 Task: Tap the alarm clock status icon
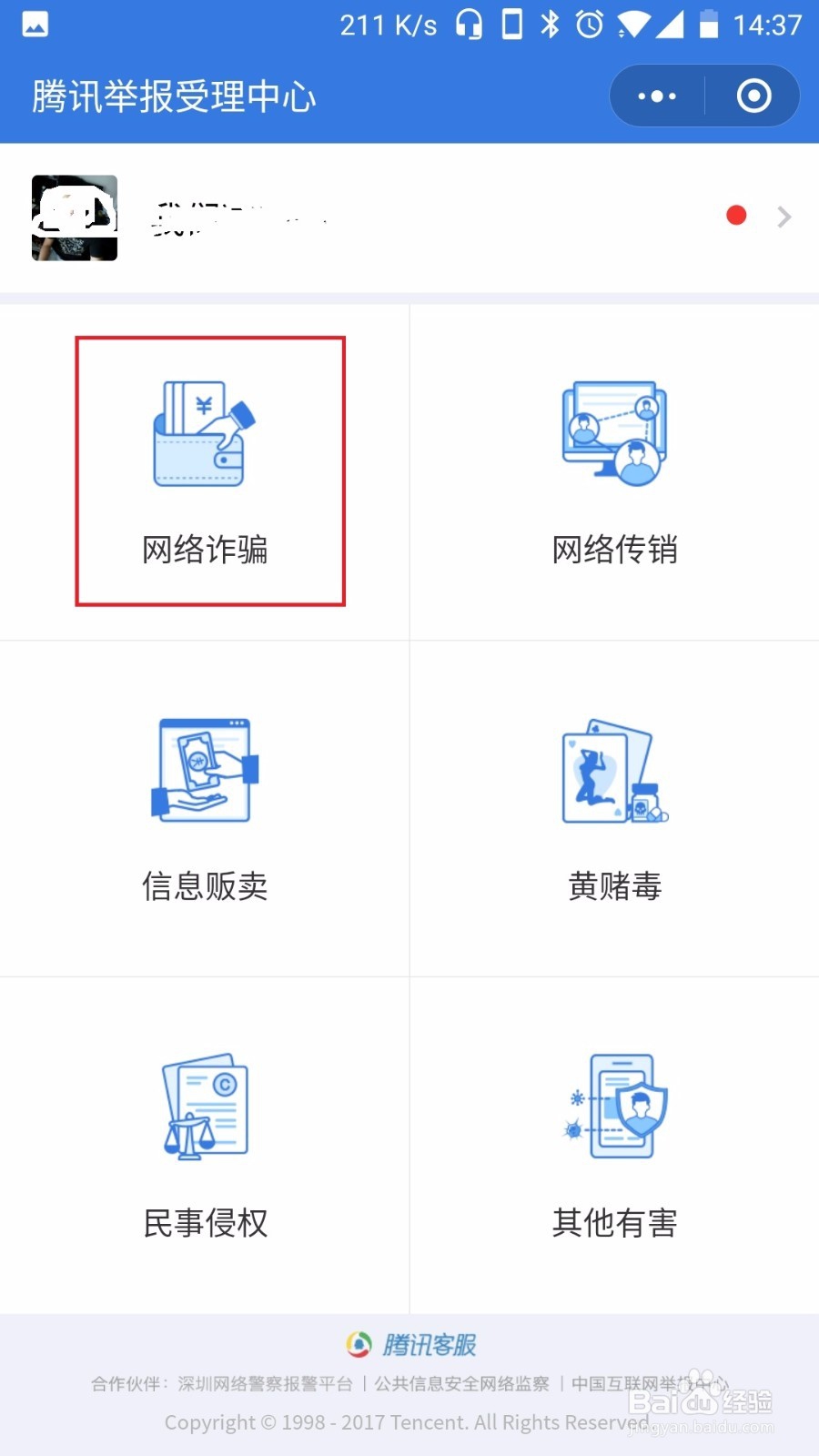pyautogui.click(x=589, y=25)
